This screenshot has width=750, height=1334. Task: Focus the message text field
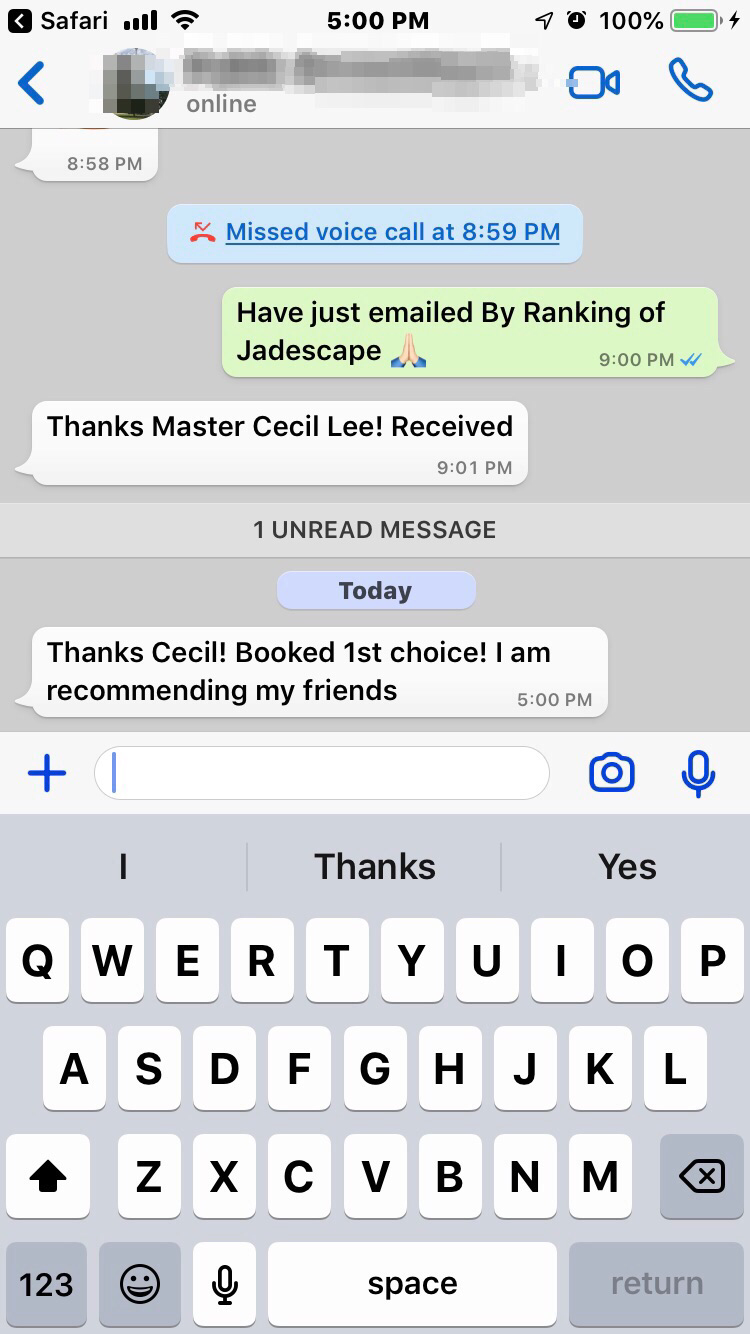pyautogui.click(x=322, y=773)
